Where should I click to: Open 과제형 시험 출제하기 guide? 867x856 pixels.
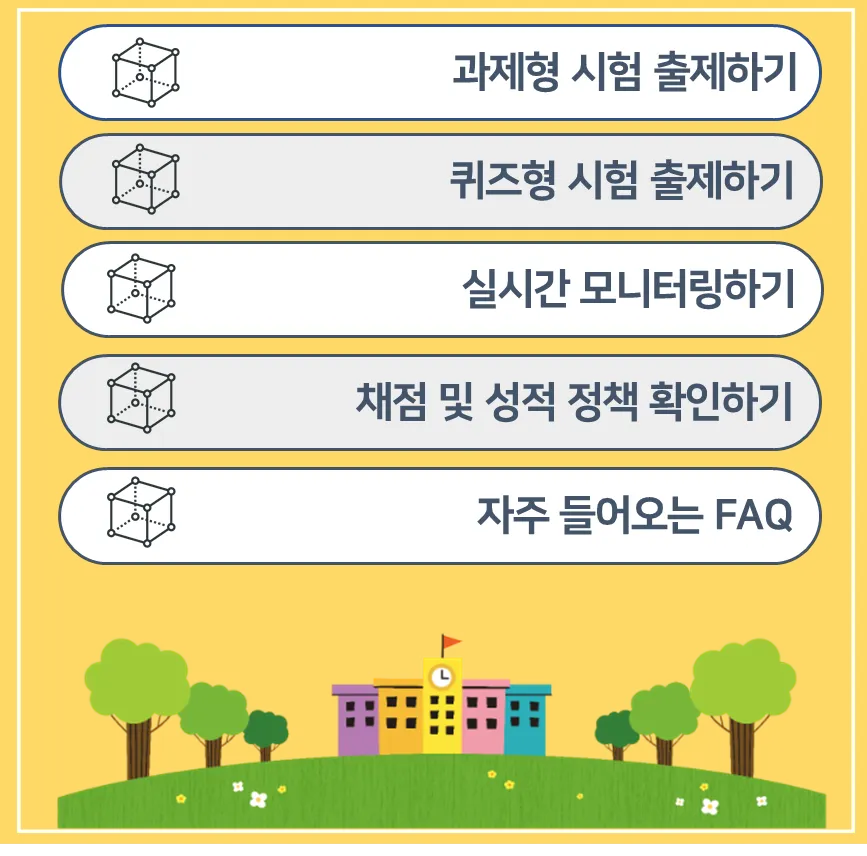click(x=440, y=73)
